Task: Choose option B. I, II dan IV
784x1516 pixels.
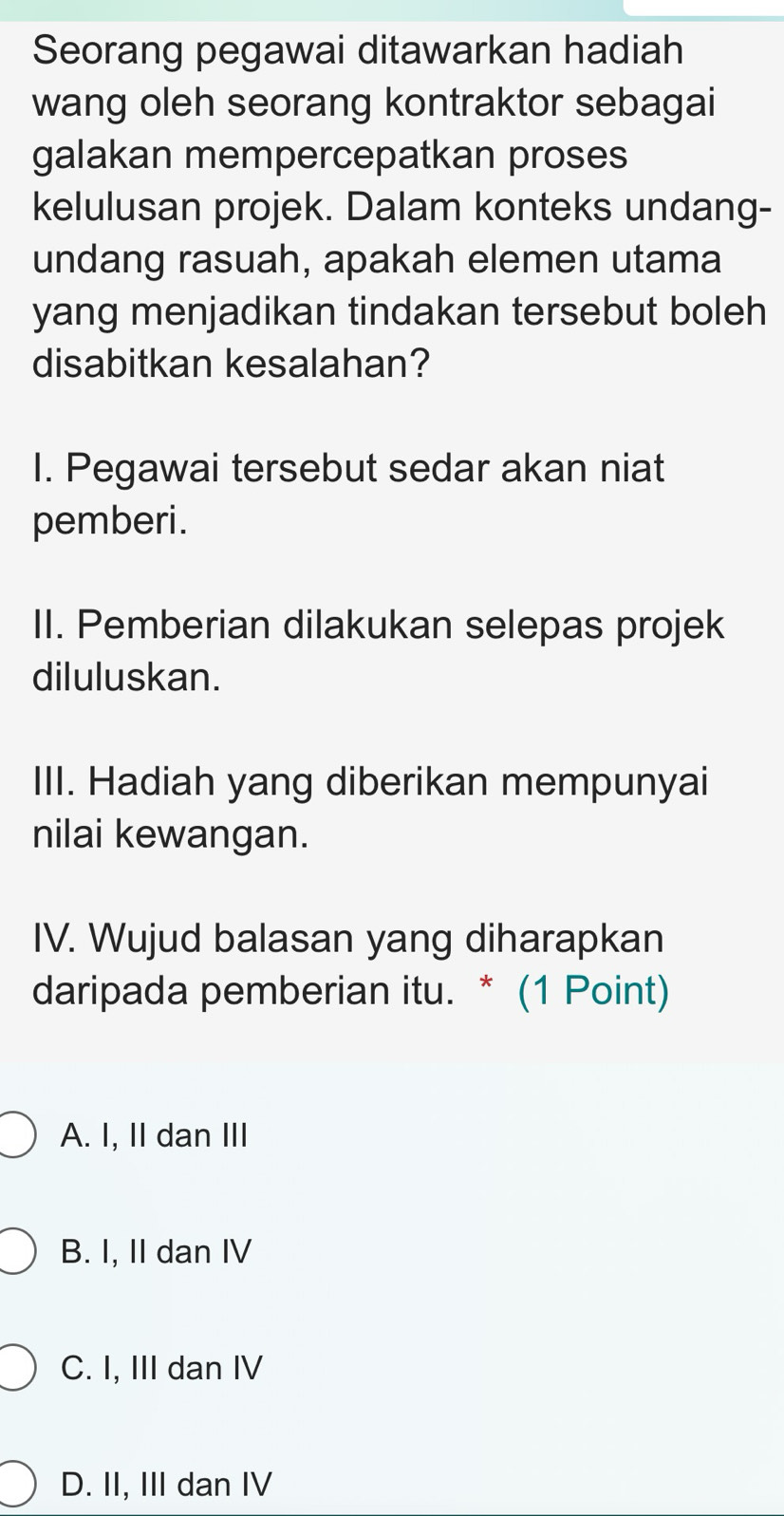Action: [x=15, y=1252]
